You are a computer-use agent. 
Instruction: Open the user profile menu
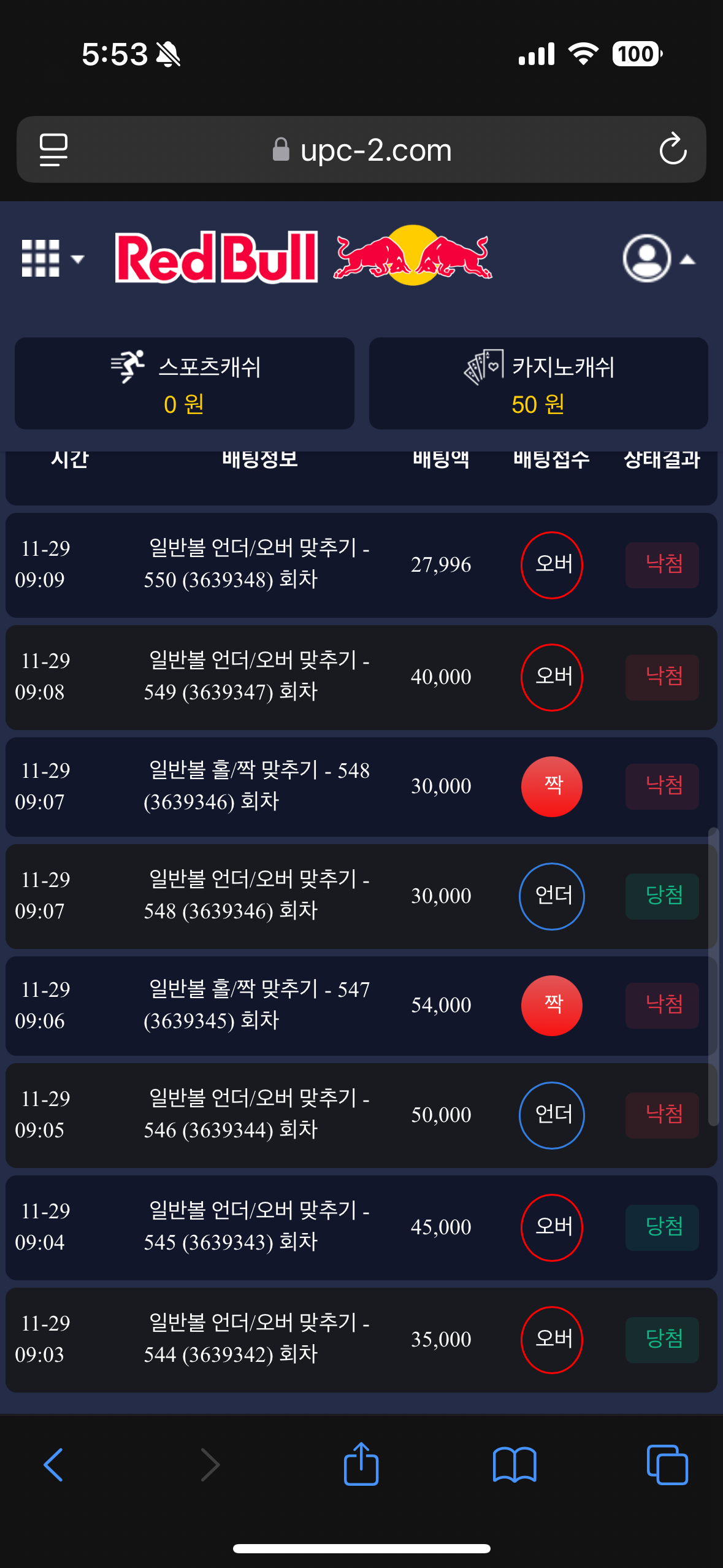coord(658,259)
